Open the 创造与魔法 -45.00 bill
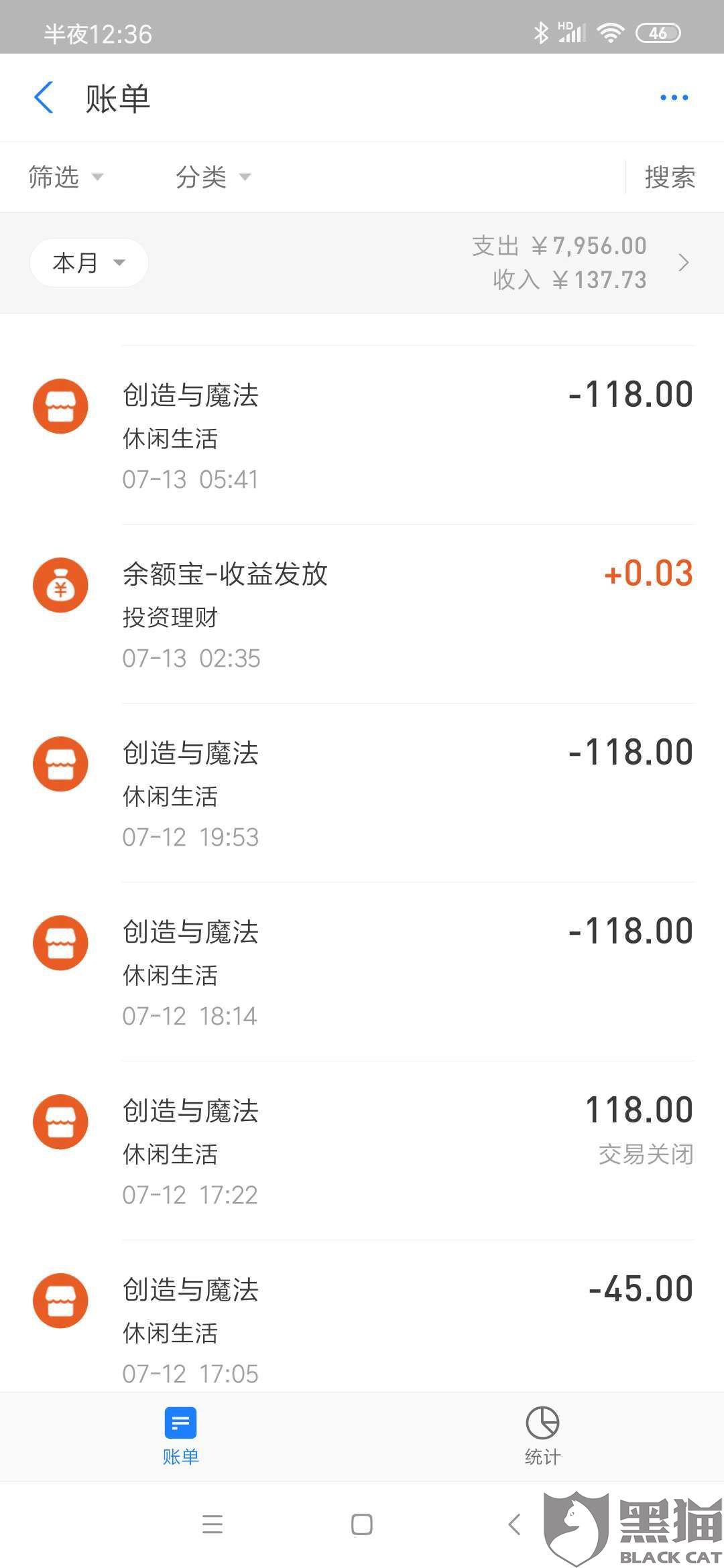The height and width of the screenshot is (1568, 724). click(x=362, y=1317)
